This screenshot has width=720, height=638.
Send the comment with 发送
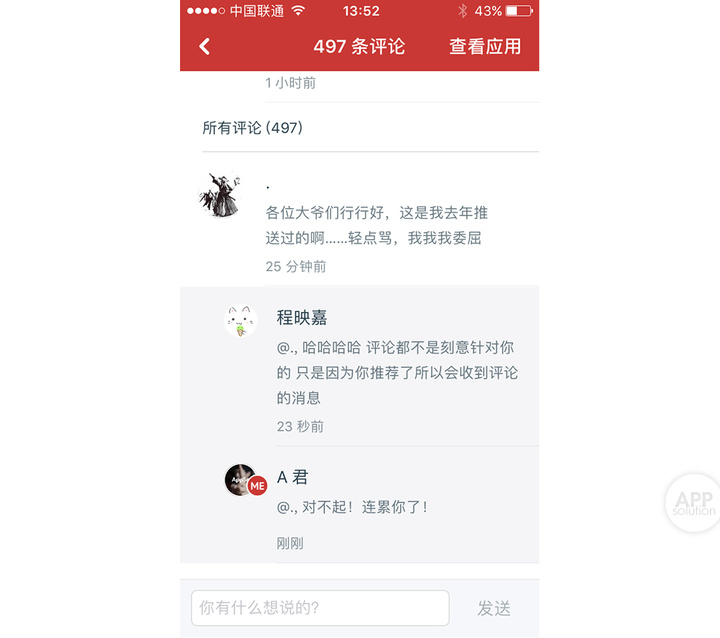click(x=494, y=607)
